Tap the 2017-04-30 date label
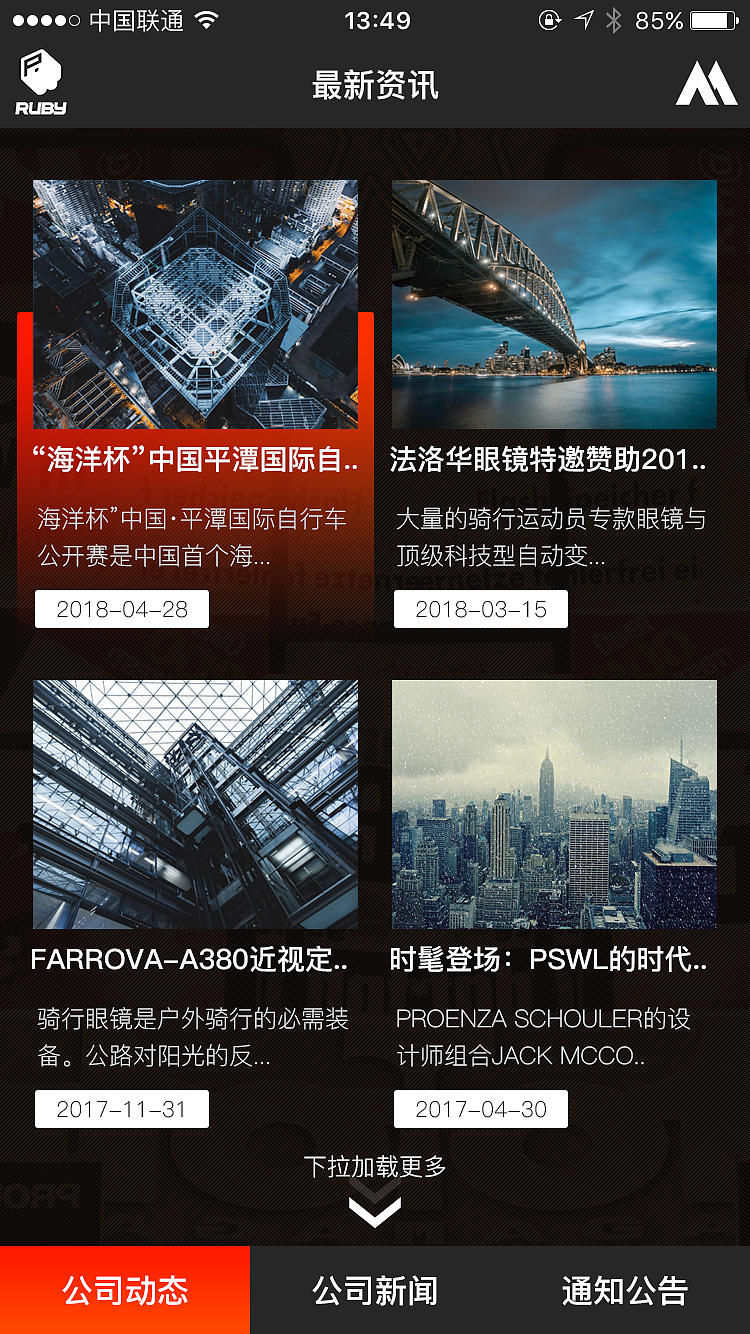 (481, 1108)
